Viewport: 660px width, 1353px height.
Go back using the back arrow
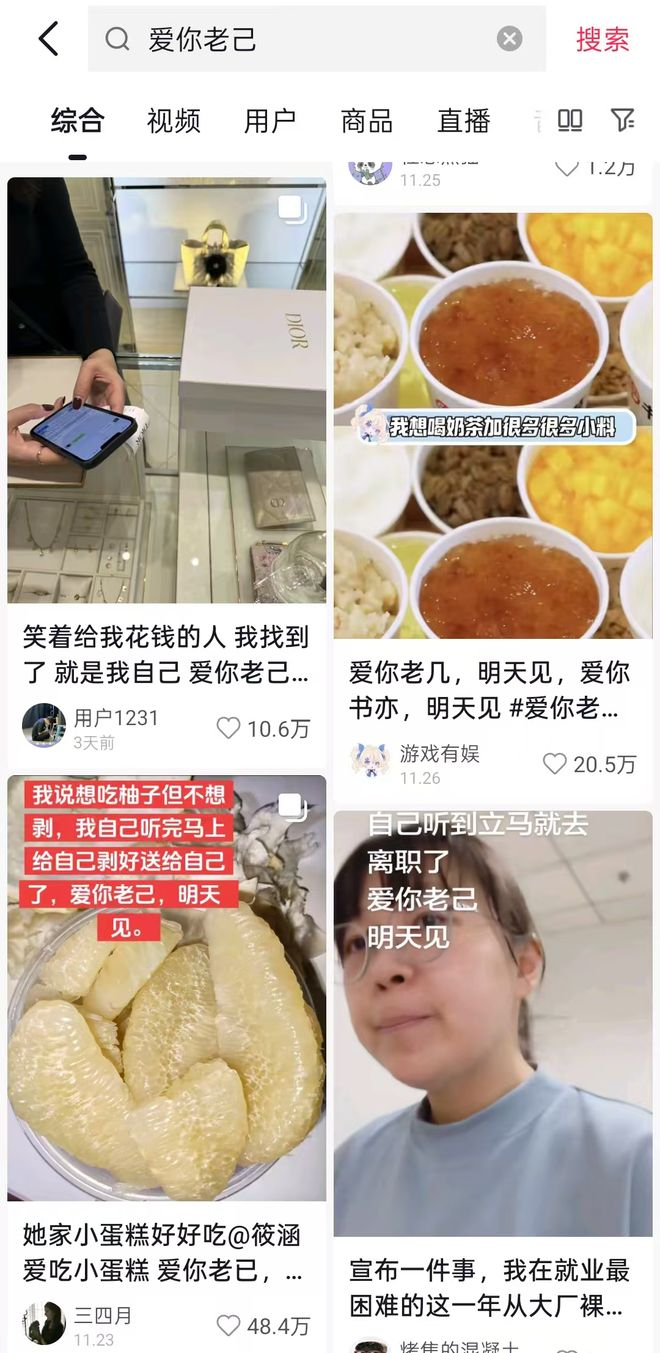[x=48, y=39]
